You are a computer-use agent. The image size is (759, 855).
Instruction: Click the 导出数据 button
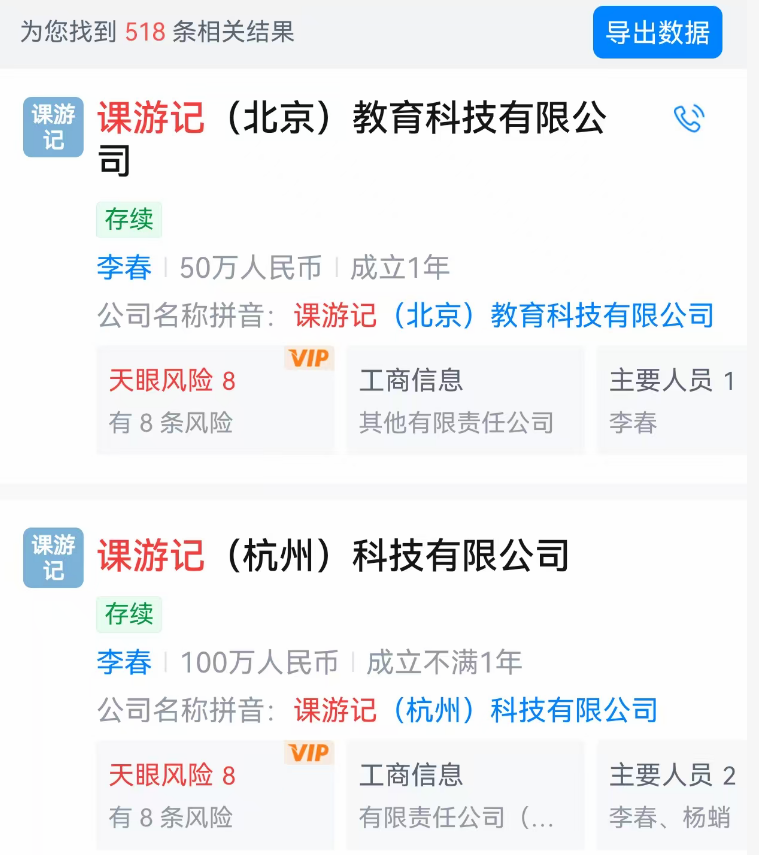click(657, 32)
